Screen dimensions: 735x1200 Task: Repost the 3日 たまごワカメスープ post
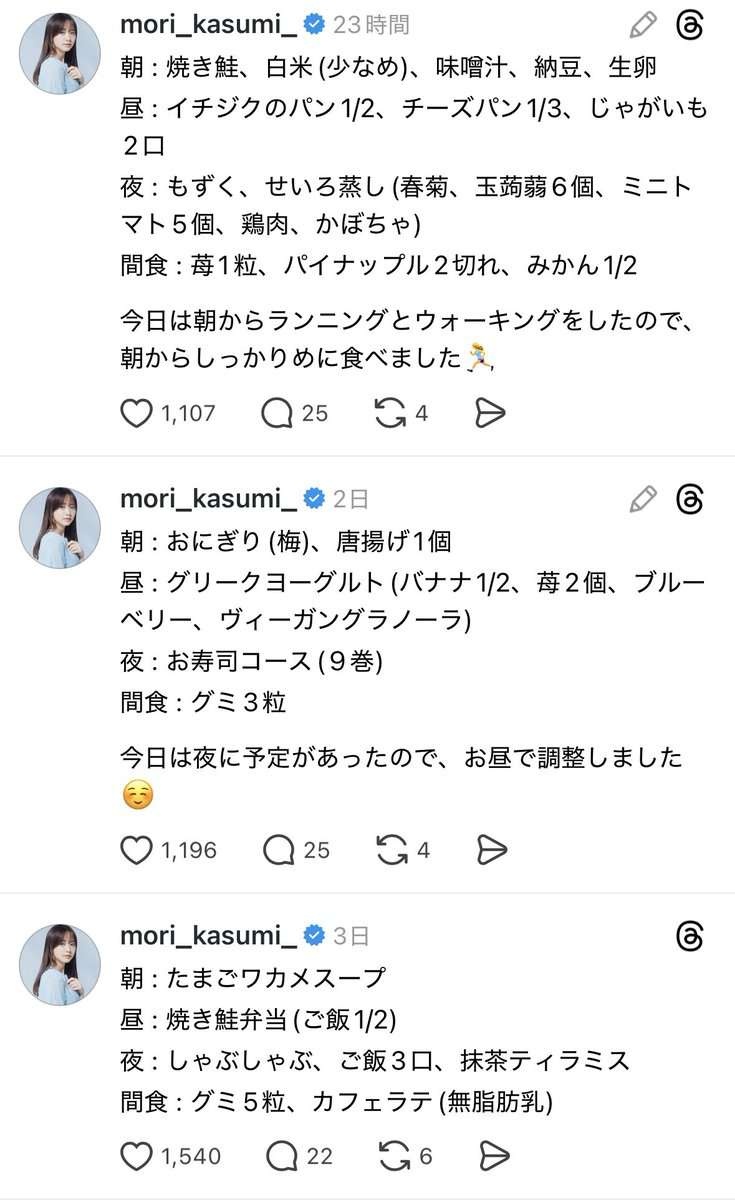tap(394, 1156)
